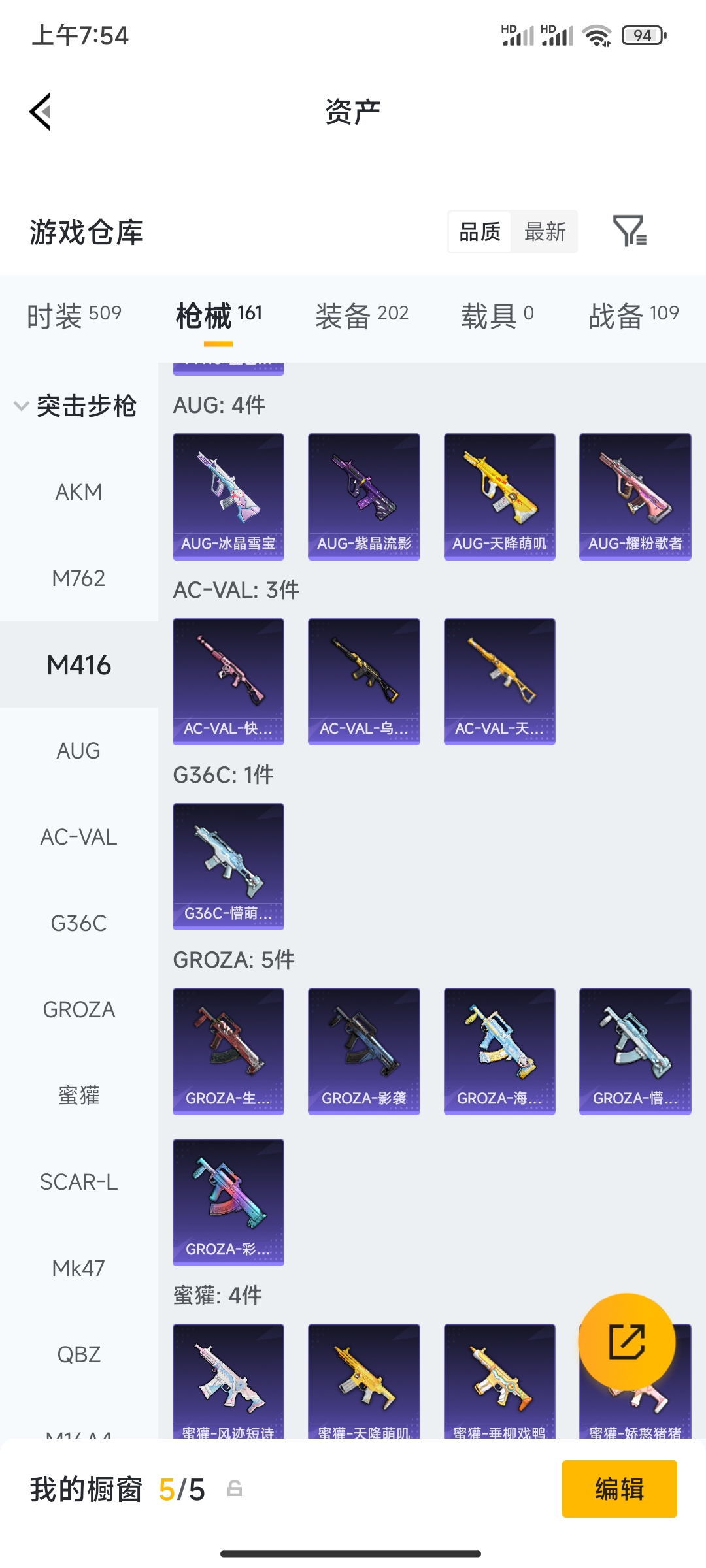Open the GROZA-影袭 skin
This screenshot has width=706, height=1568.
[x=364, y=1051]
